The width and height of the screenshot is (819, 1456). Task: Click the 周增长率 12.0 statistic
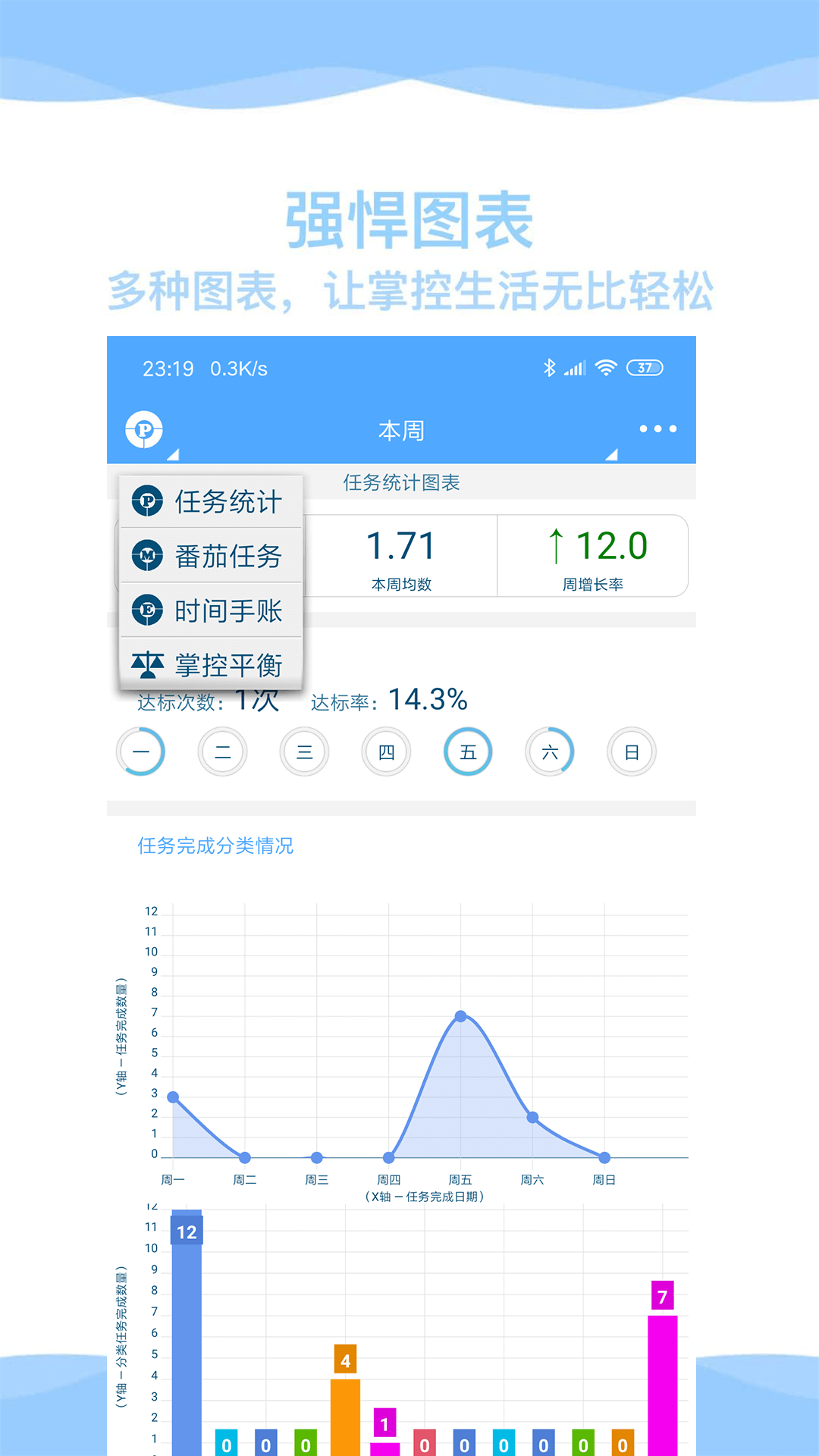(592, 554)
